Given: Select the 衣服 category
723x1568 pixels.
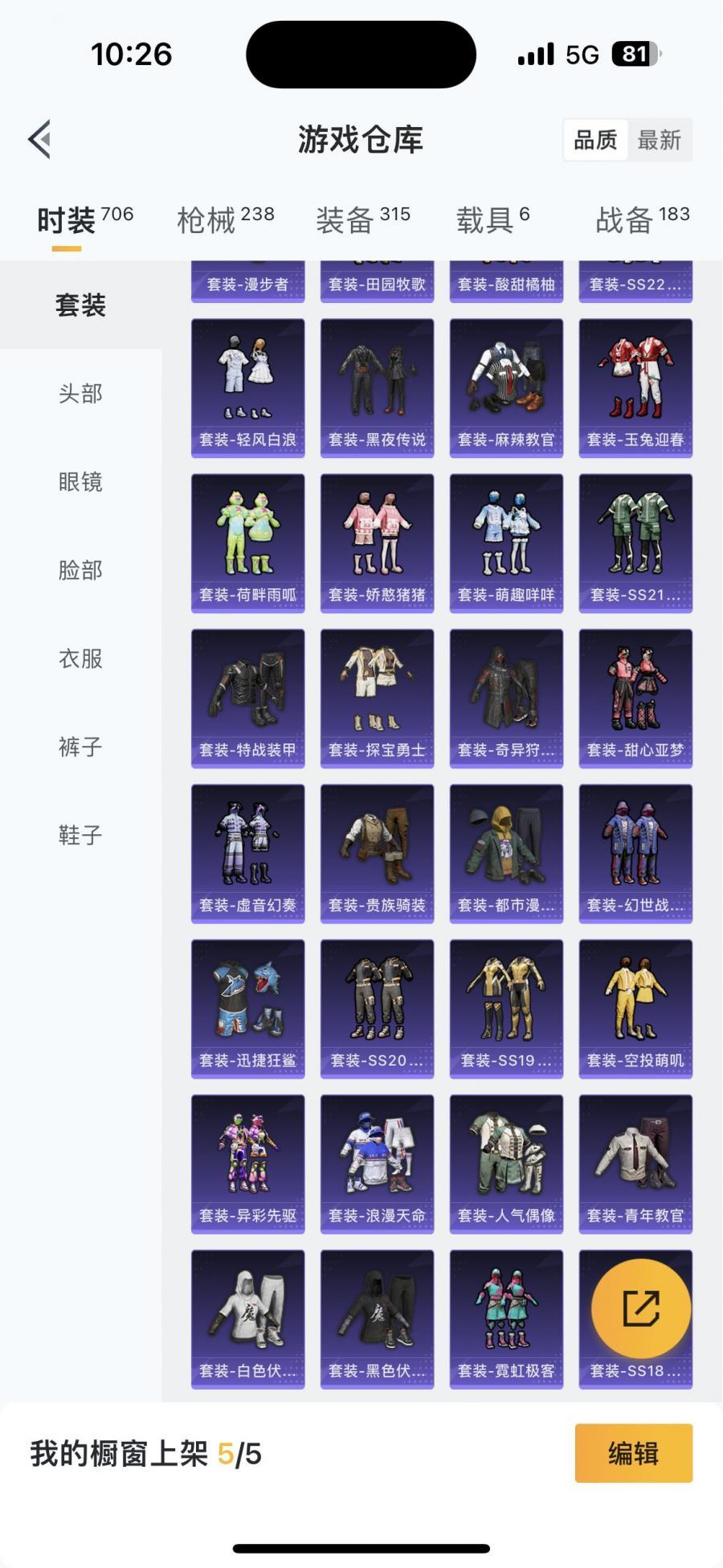Looking at the screenshot, I should (80, 659).
